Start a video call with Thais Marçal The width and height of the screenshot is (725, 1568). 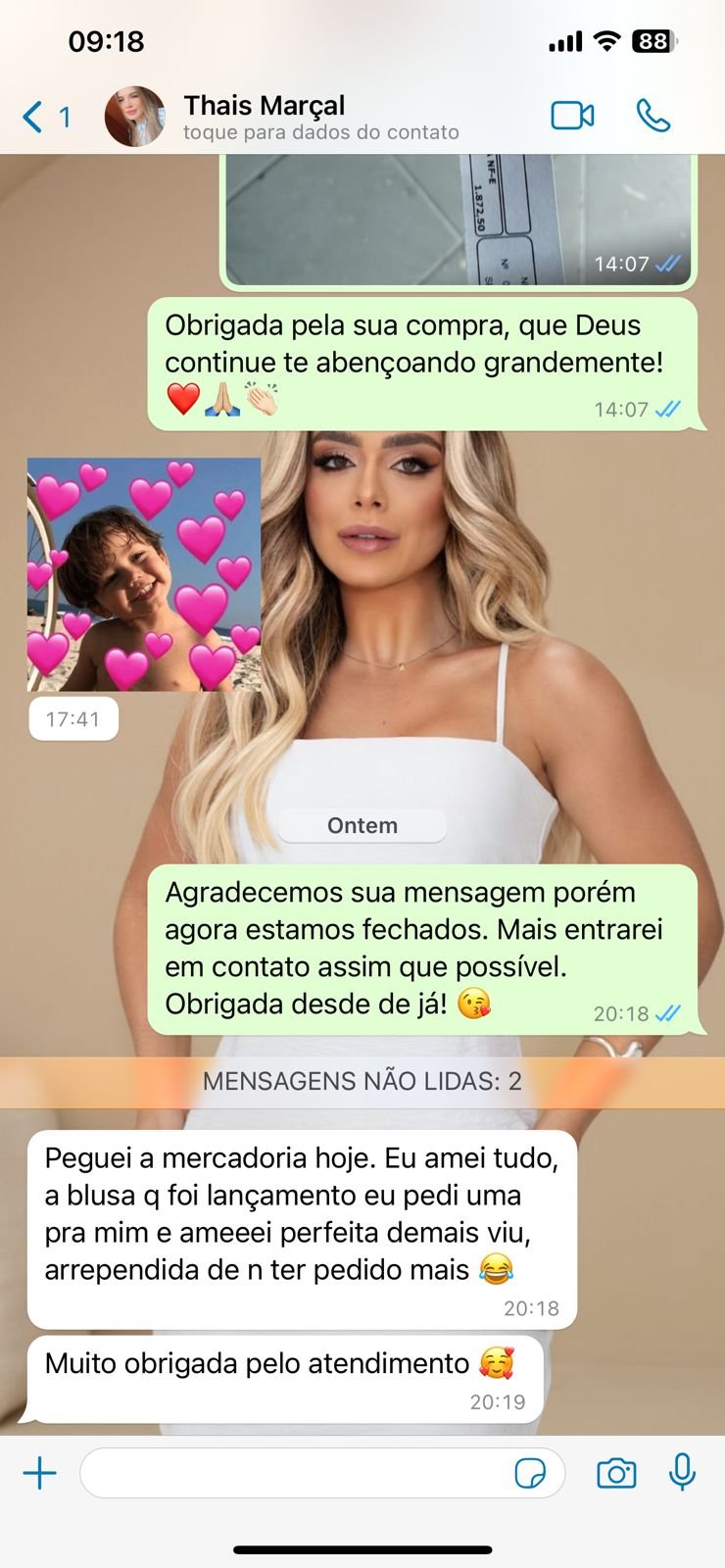(x=572, y=116)
